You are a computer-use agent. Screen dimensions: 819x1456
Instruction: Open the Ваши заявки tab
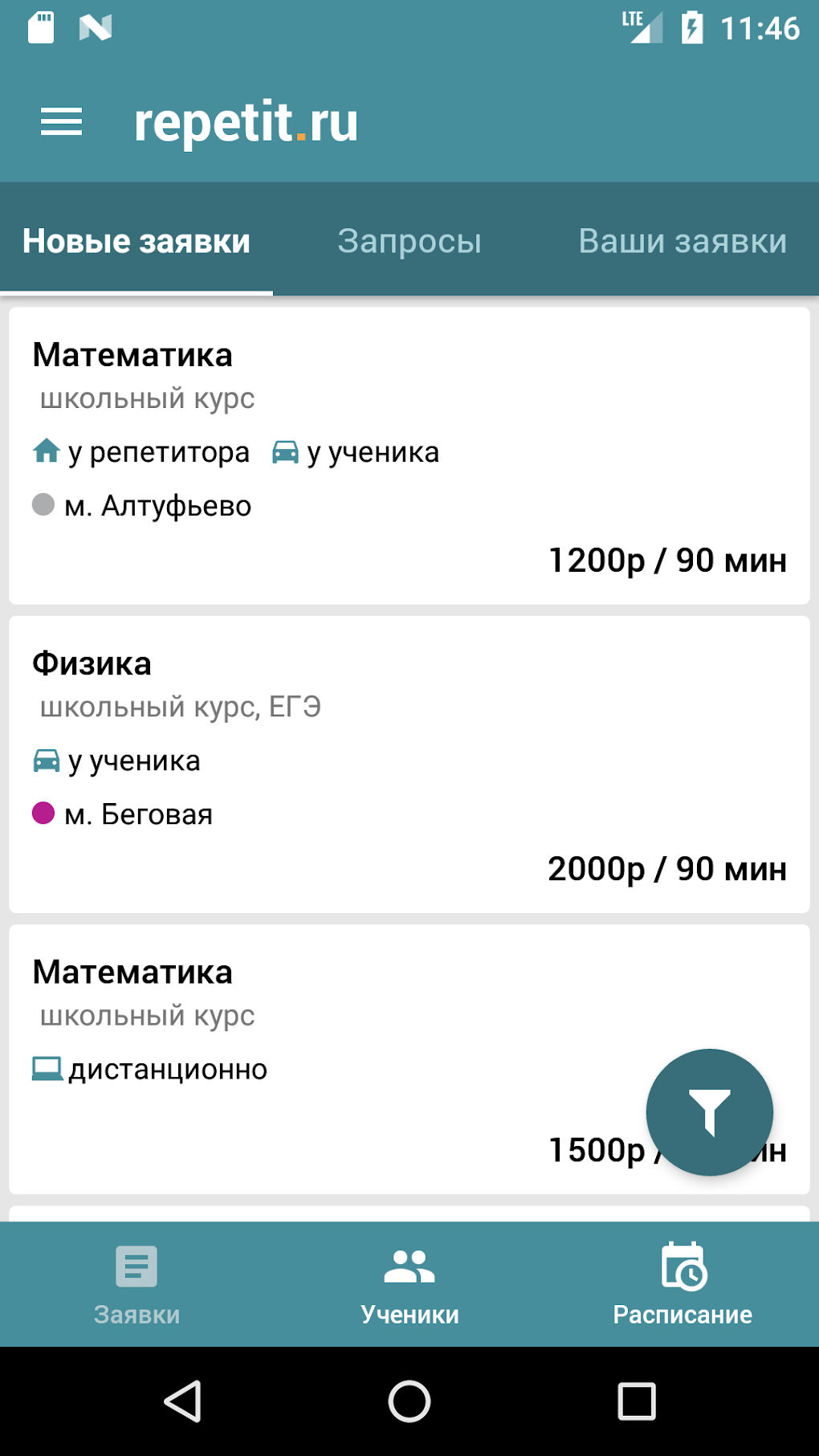tap(682, 240)
